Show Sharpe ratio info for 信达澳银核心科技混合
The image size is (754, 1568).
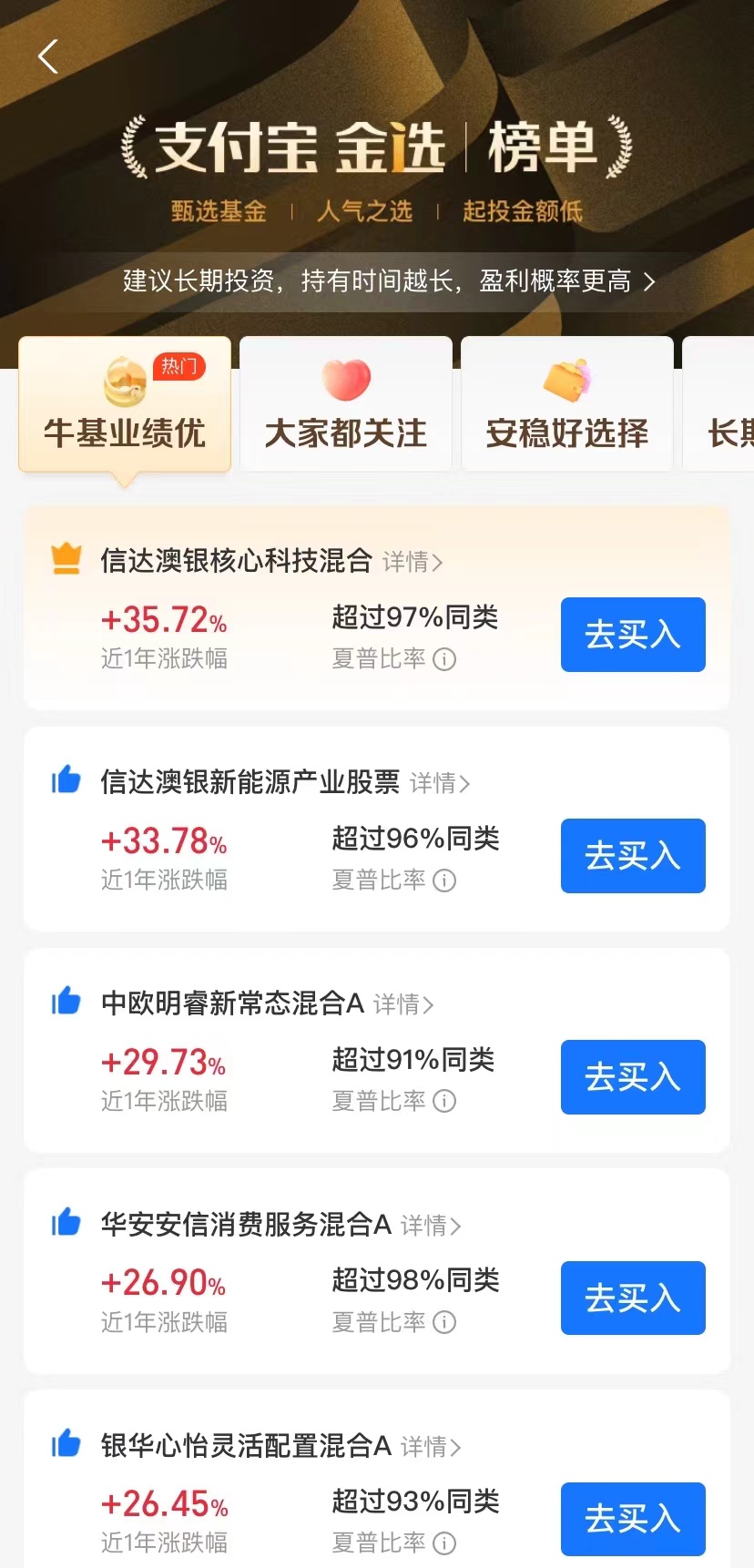[444, 659]
